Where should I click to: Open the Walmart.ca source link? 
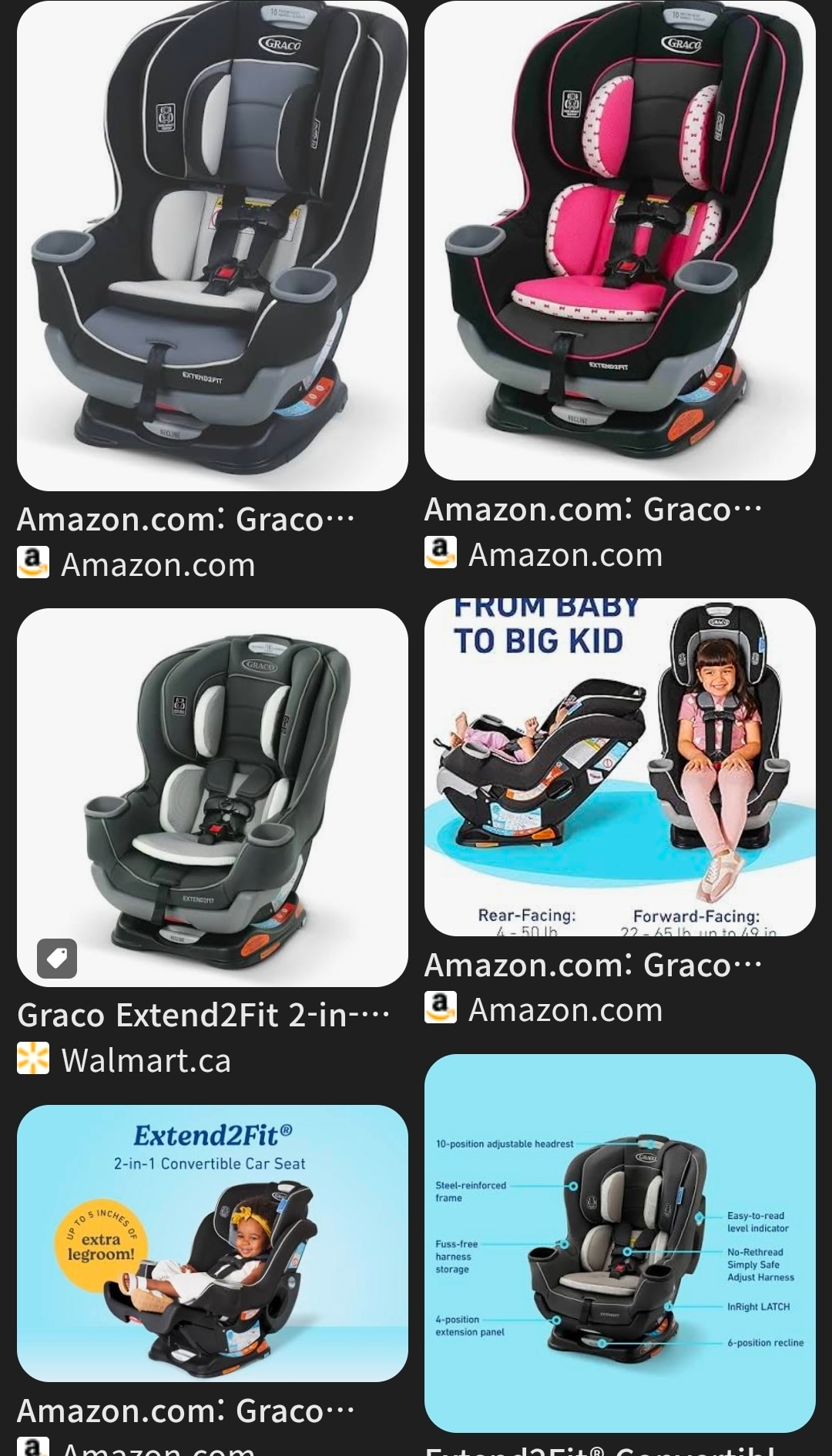(146, 1060)
